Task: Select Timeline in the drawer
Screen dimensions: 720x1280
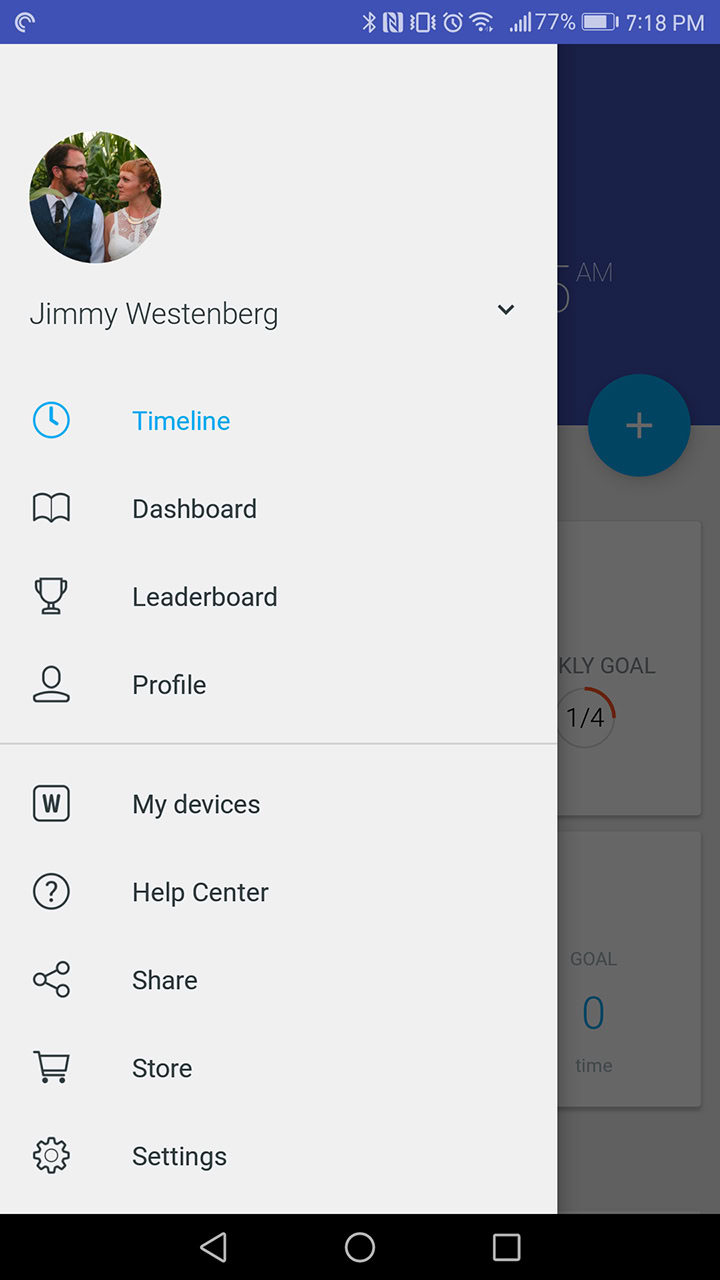Action: click(181, 421)
